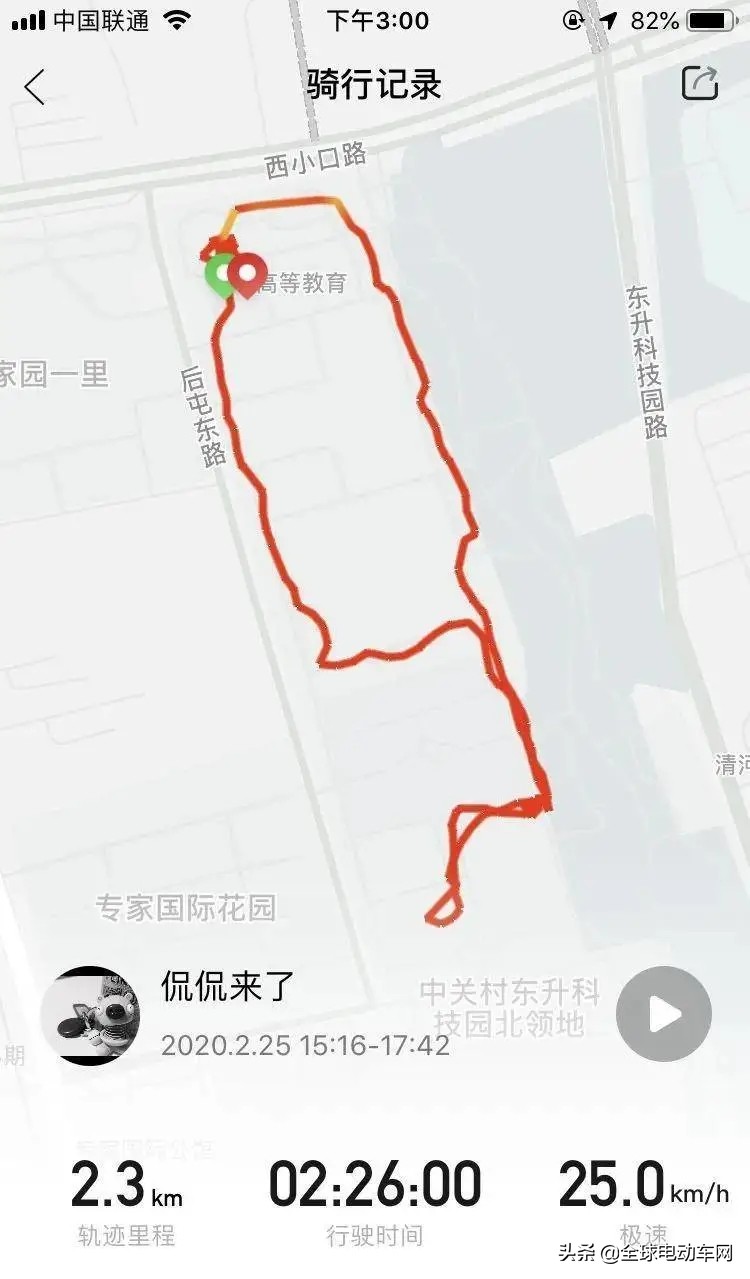Tap the back arrow to exit the record
750x1279 pixels.
click(36, 85)
